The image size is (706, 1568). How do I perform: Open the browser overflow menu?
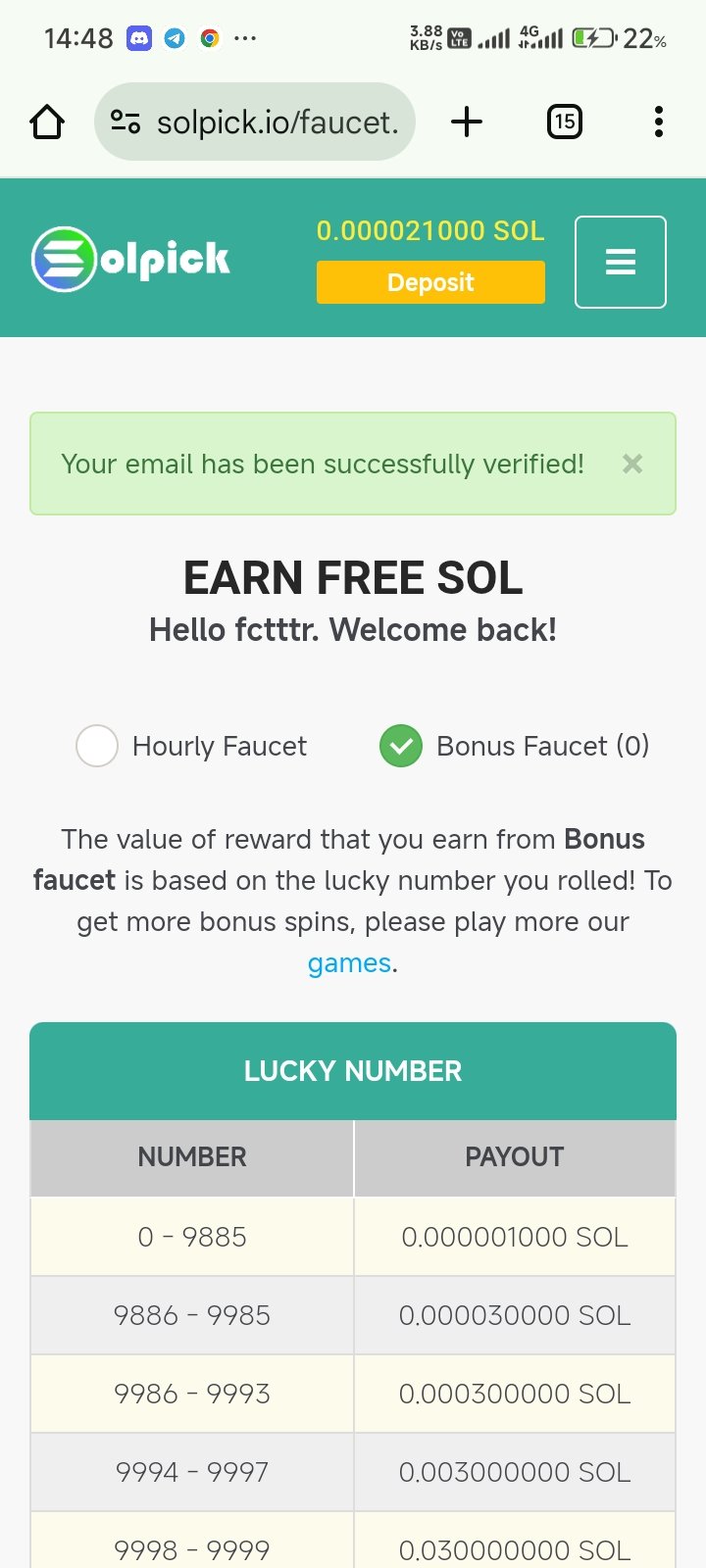[x=658, y=122]
